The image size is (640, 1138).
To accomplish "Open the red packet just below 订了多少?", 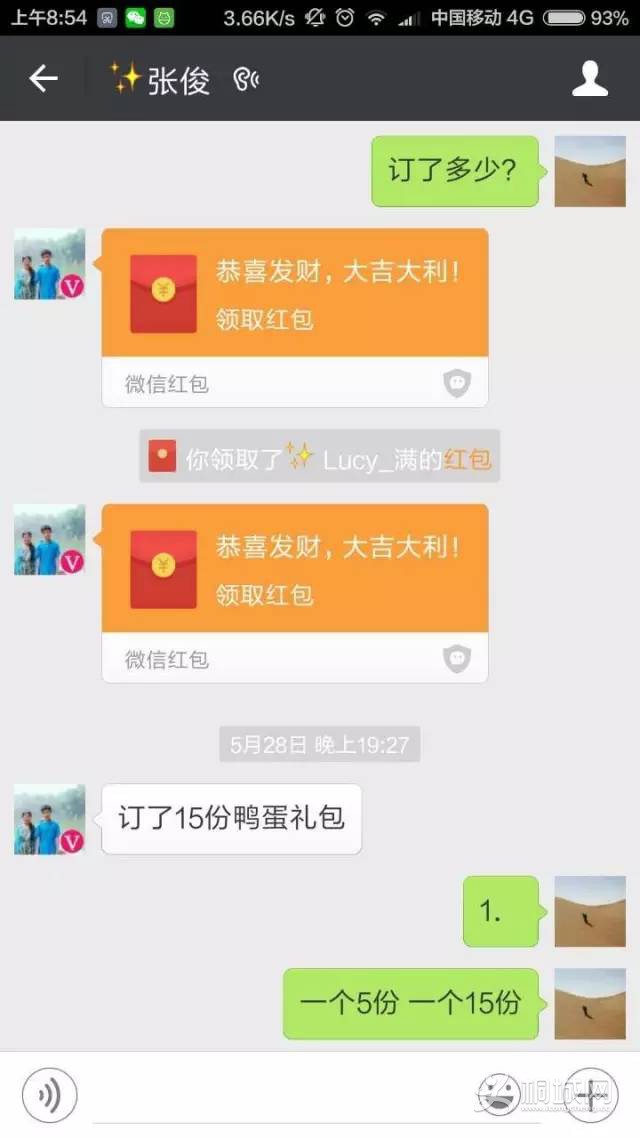I will (x=295, y=294).
